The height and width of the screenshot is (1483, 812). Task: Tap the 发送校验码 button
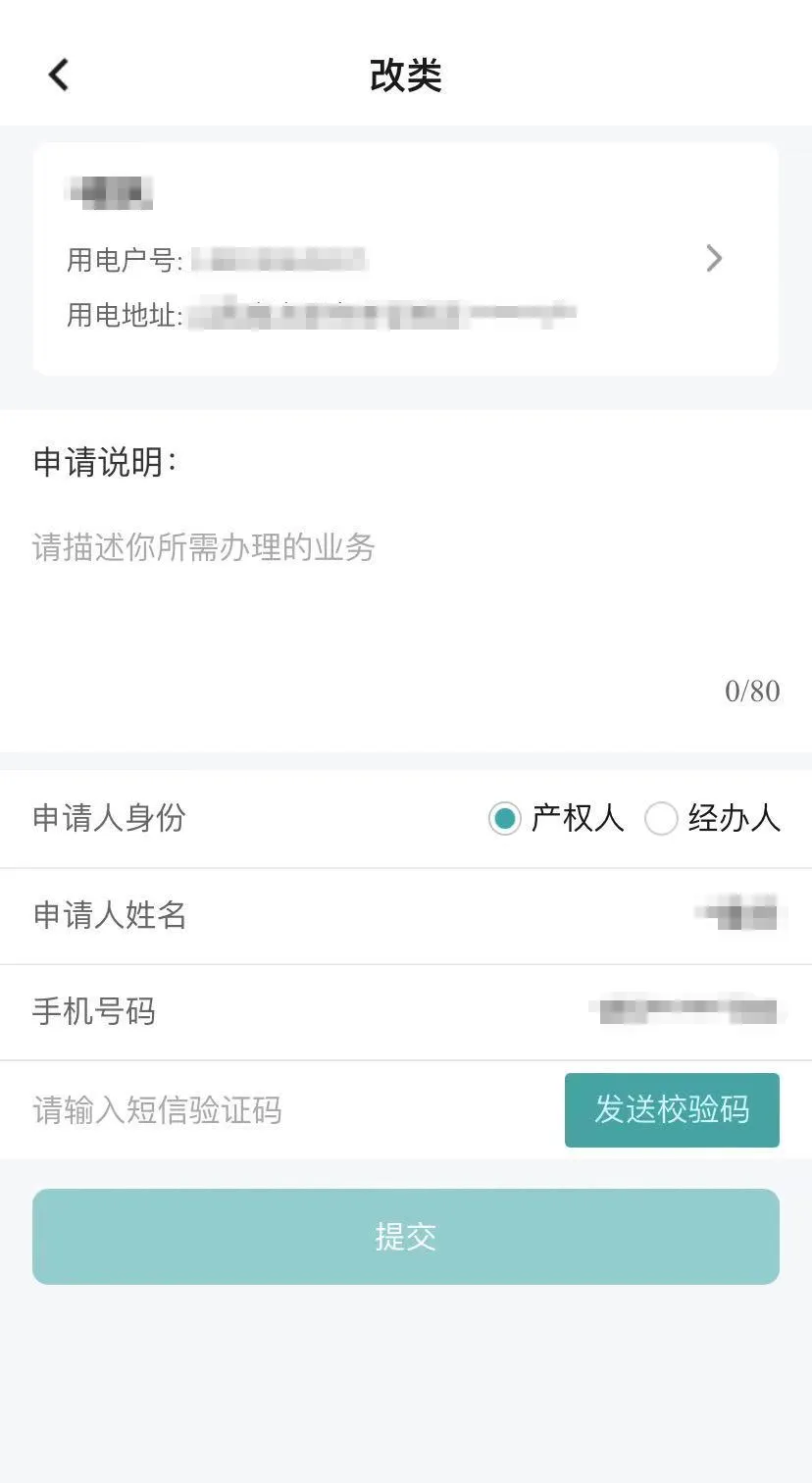click(672, 1109)
